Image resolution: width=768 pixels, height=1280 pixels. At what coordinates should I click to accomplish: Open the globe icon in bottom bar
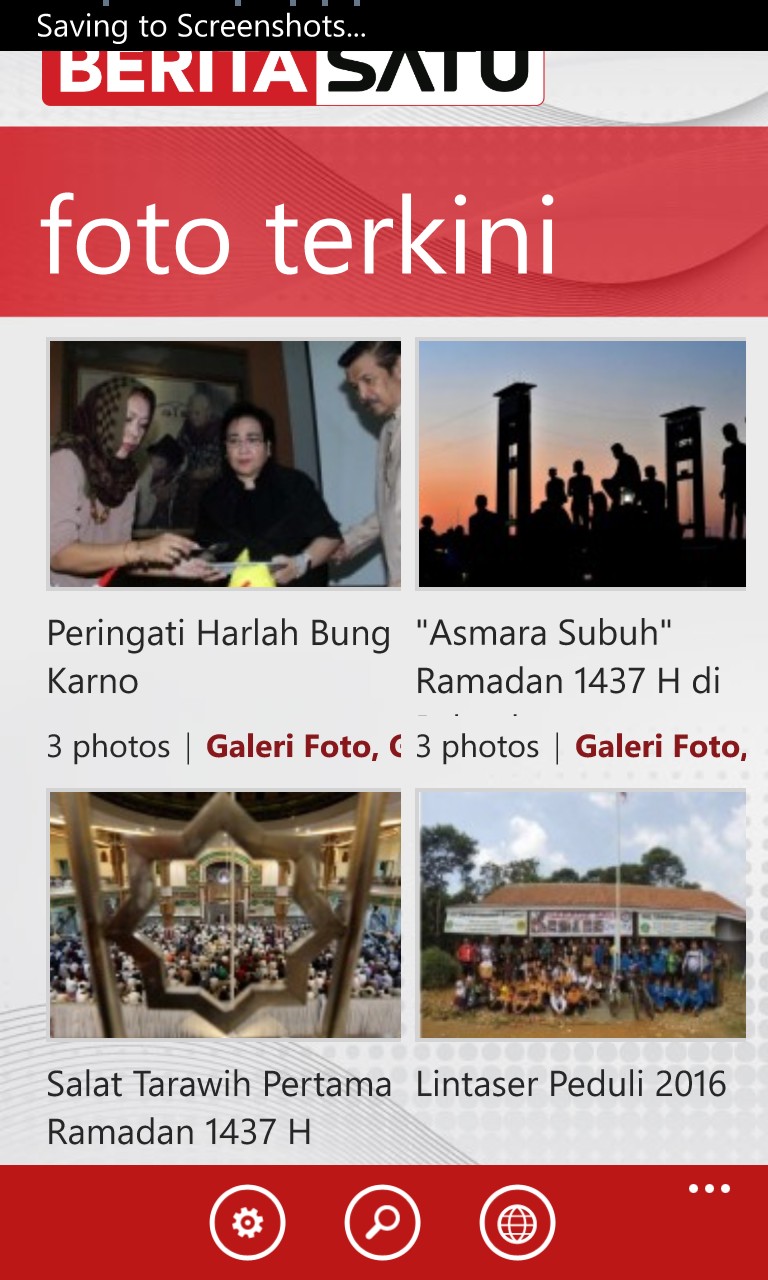point(518,1222)
